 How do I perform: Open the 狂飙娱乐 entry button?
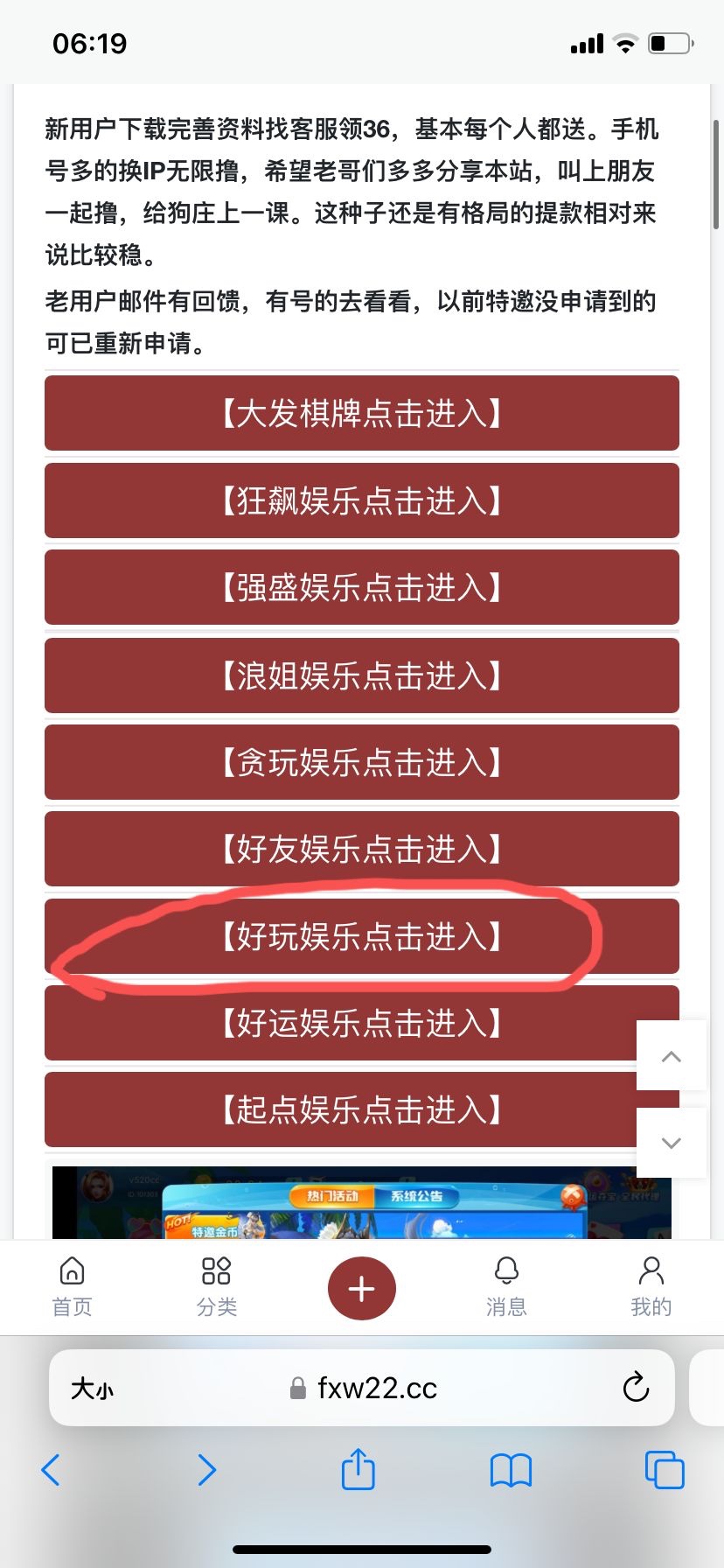click(361, 500)
